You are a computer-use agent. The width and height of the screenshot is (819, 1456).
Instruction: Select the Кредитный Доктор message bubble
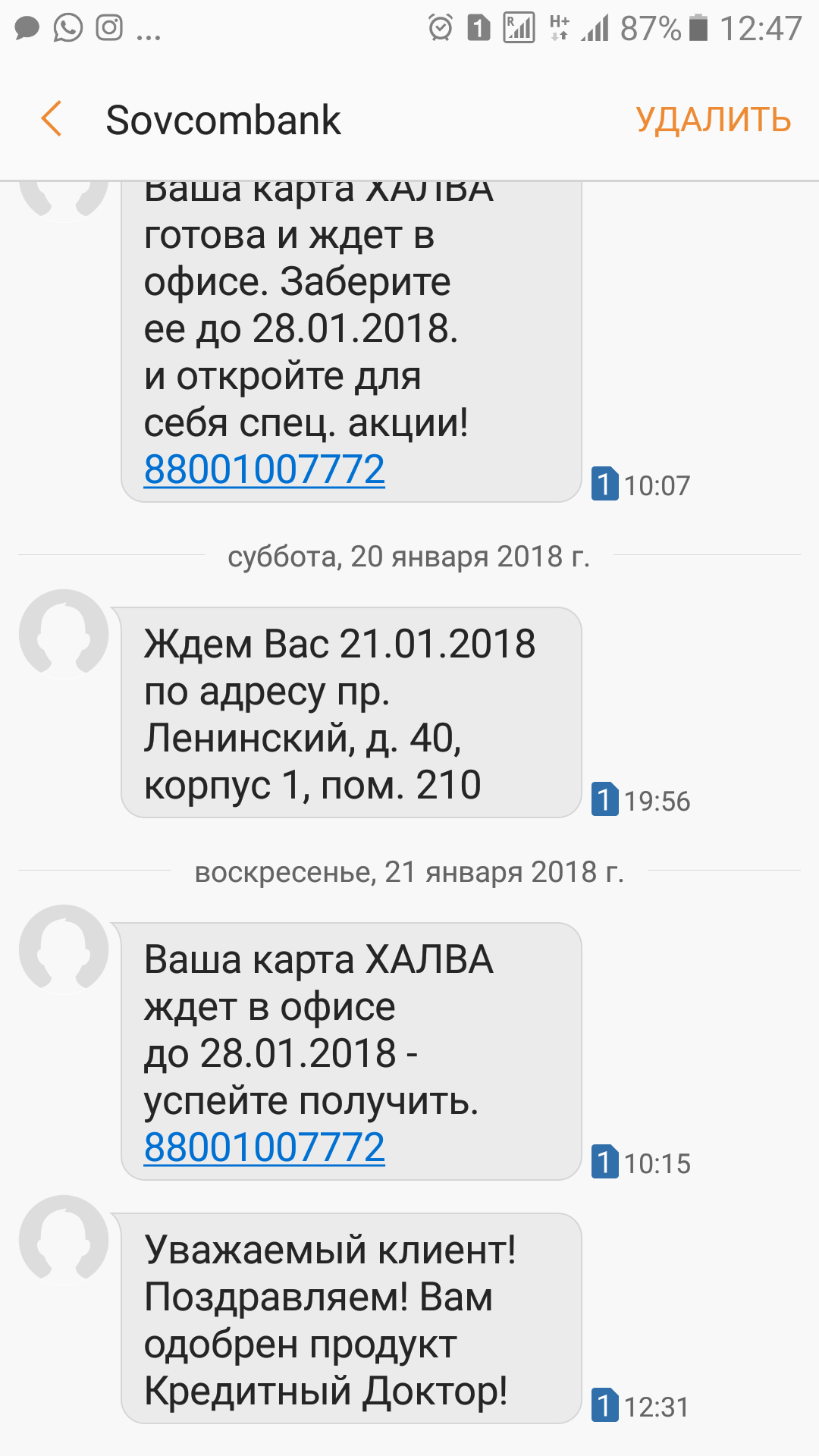click(351, 1319)
